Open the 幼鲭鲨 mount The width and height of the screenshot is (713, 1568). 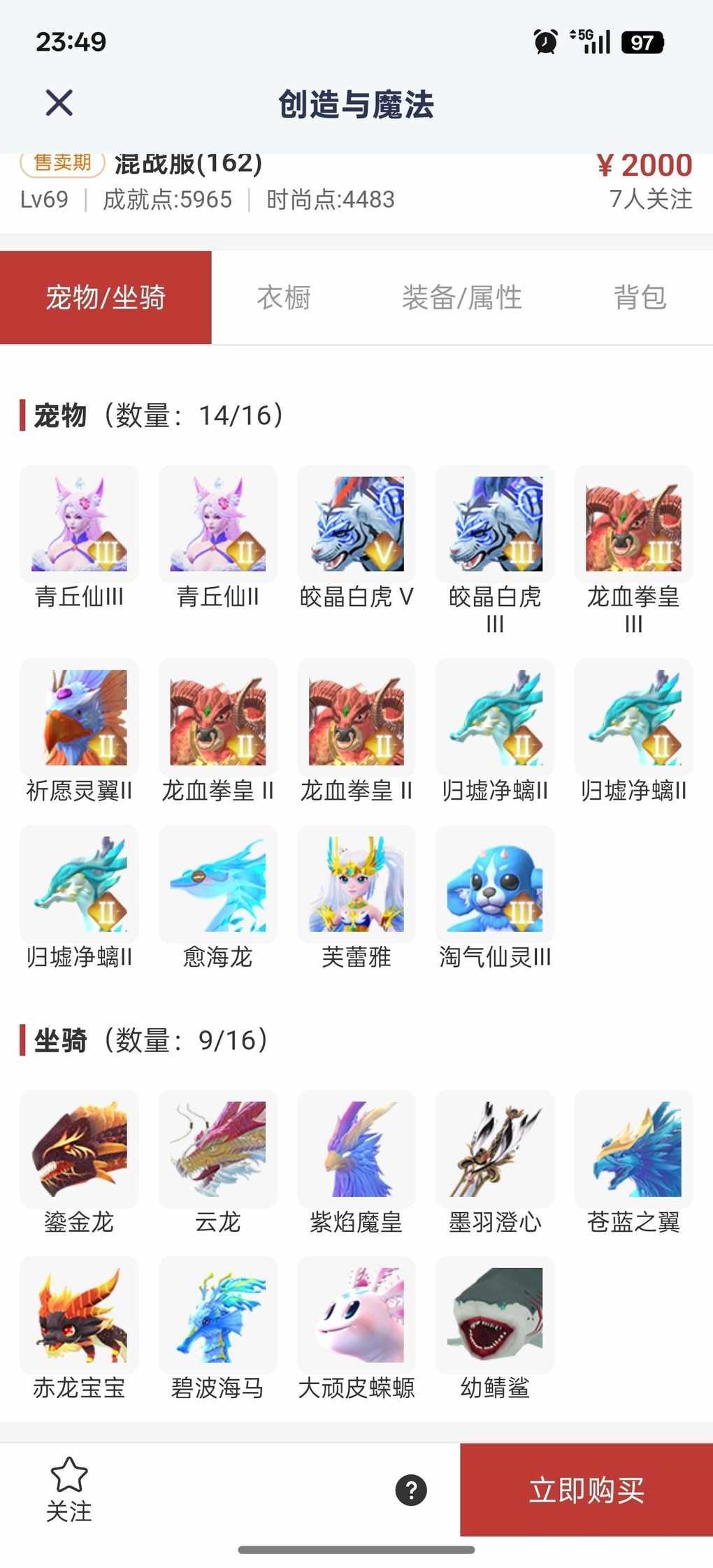coord(495,1316)
